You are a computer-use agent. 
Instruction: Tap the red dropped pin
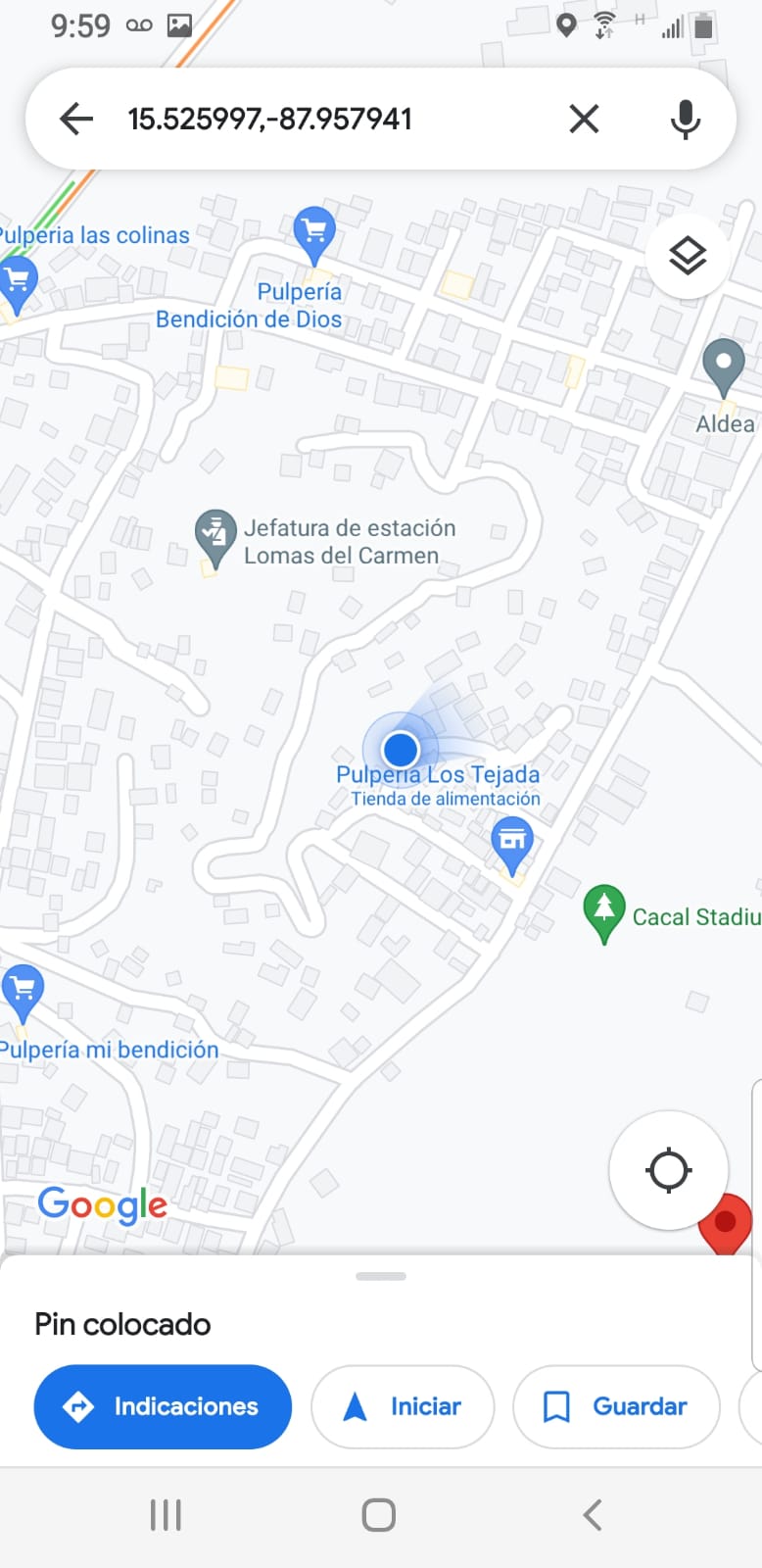pos(725,1221)
